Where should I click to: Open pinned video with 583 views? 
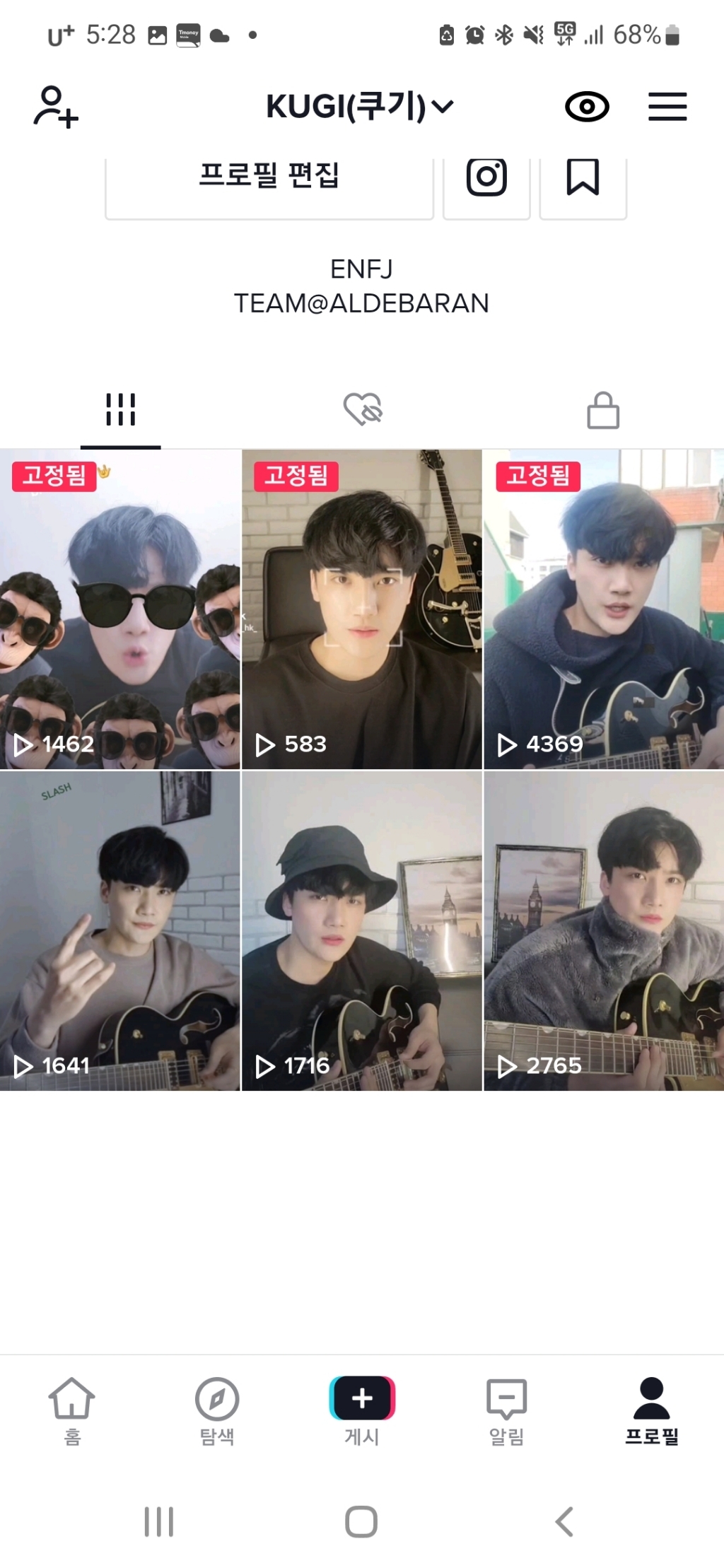click(x=362, y=609)
